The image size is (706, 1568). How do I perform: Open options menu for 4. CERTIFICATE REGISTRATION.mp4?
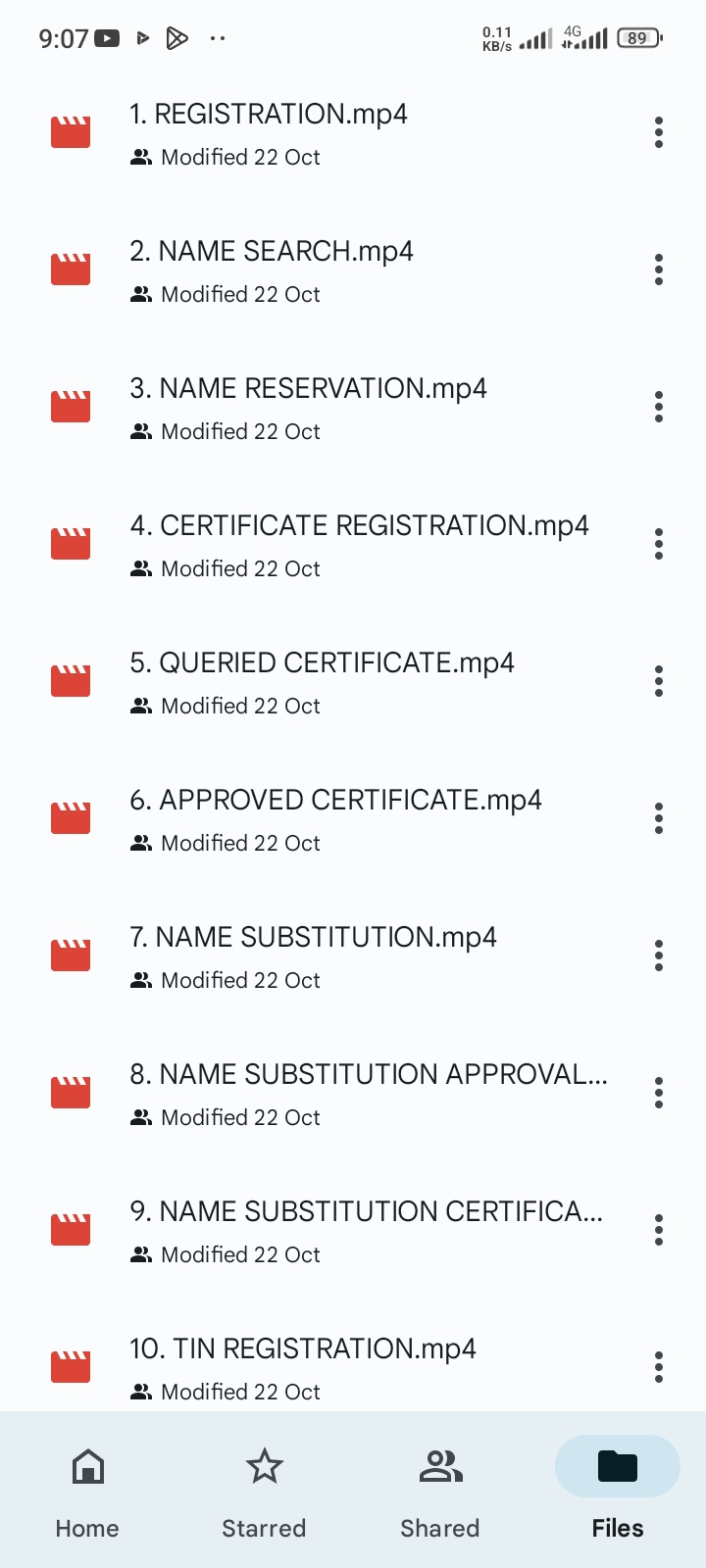658,543
